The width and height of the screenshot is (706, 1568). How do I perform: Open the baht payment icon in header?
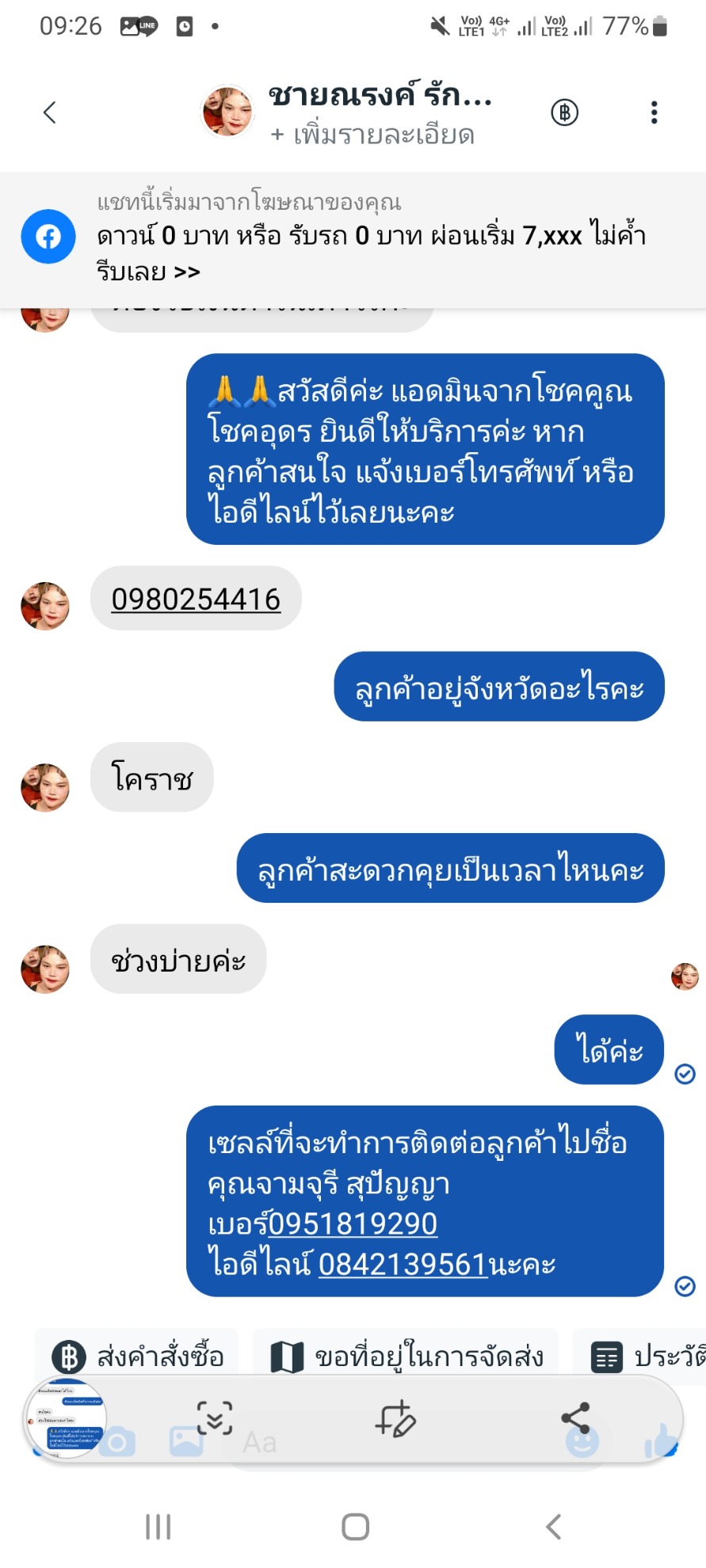(x=564, y=112)
